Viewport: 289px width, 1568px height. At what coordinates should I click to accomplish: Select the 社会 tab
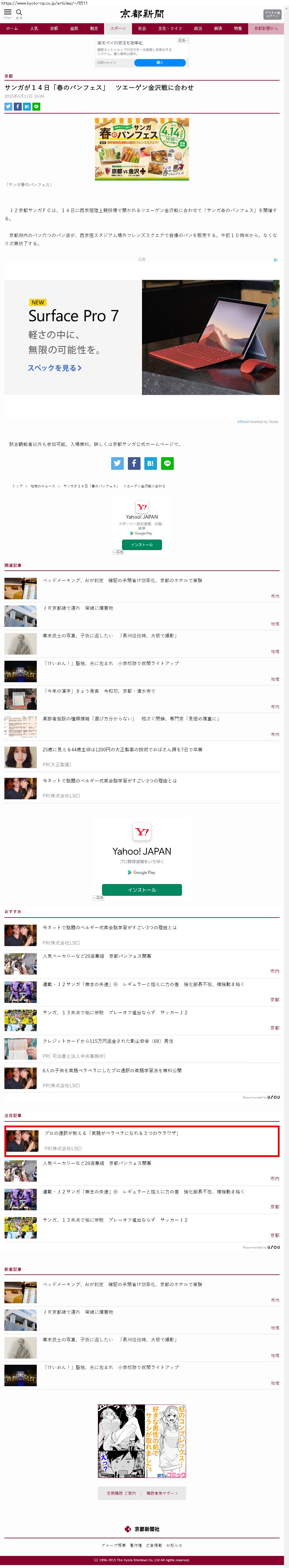142,28
